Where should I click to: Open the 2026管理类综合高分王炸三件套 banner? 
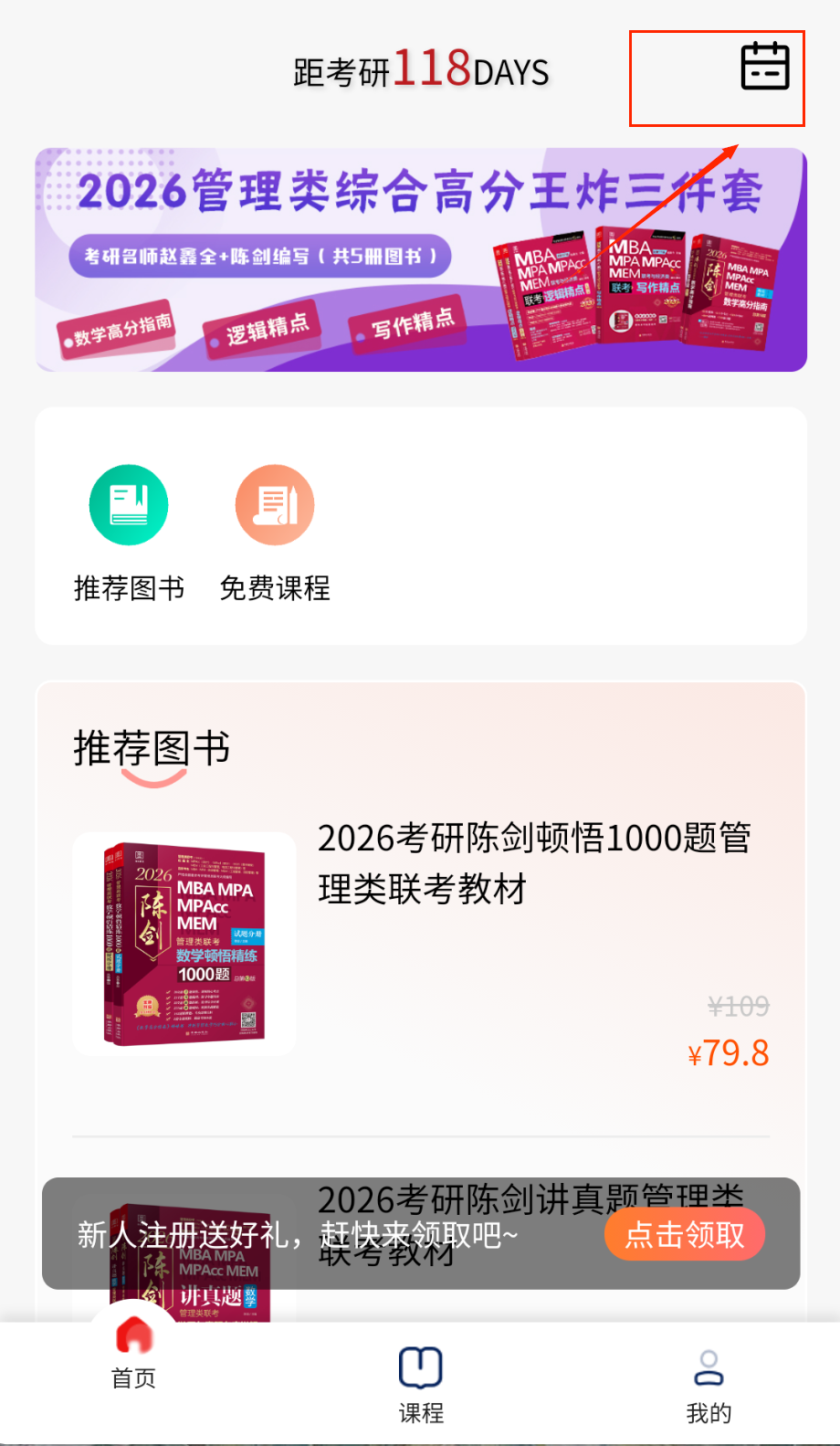pyautogui.click(x=420, y=260)
